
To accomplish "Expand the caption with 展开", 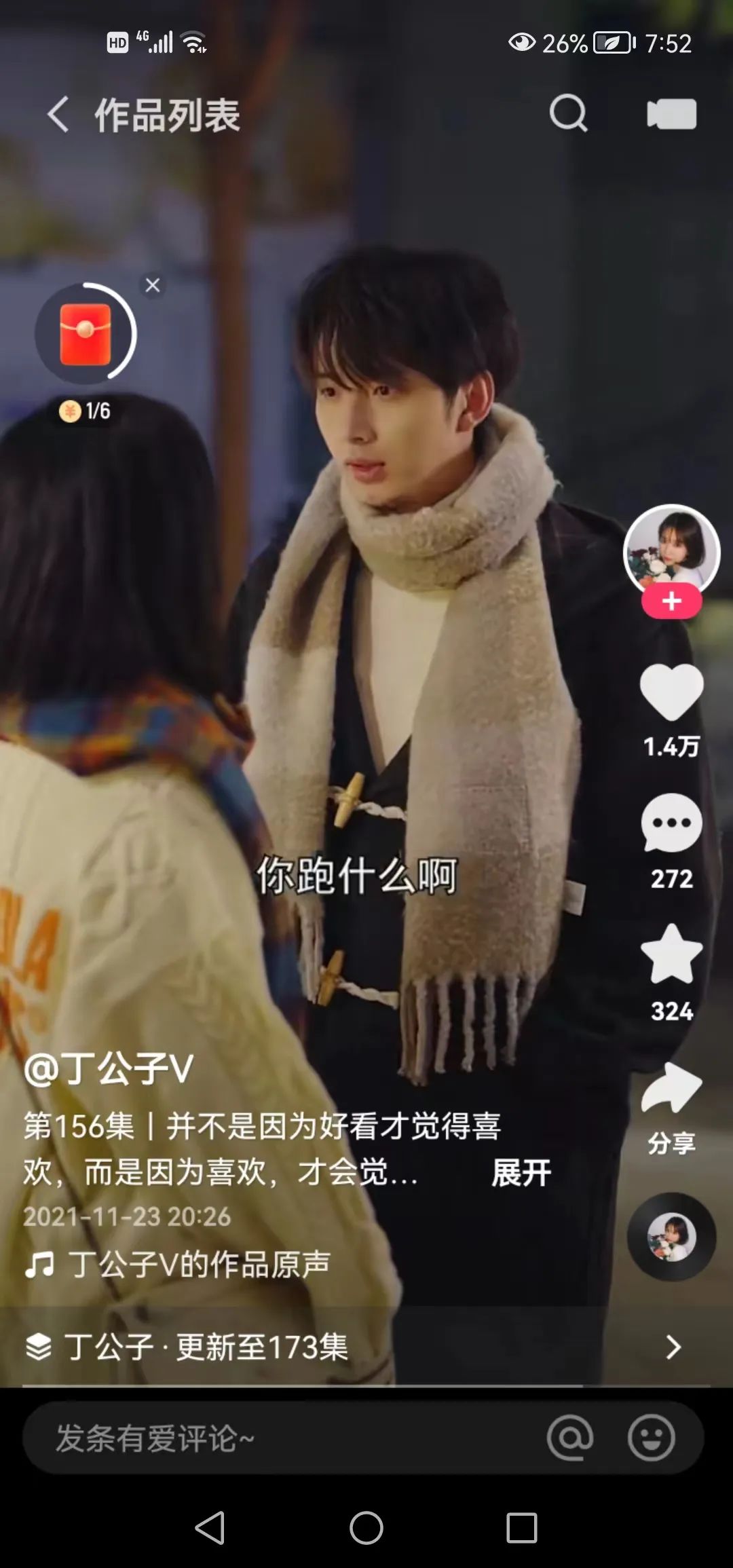I will pos(521,1173).
